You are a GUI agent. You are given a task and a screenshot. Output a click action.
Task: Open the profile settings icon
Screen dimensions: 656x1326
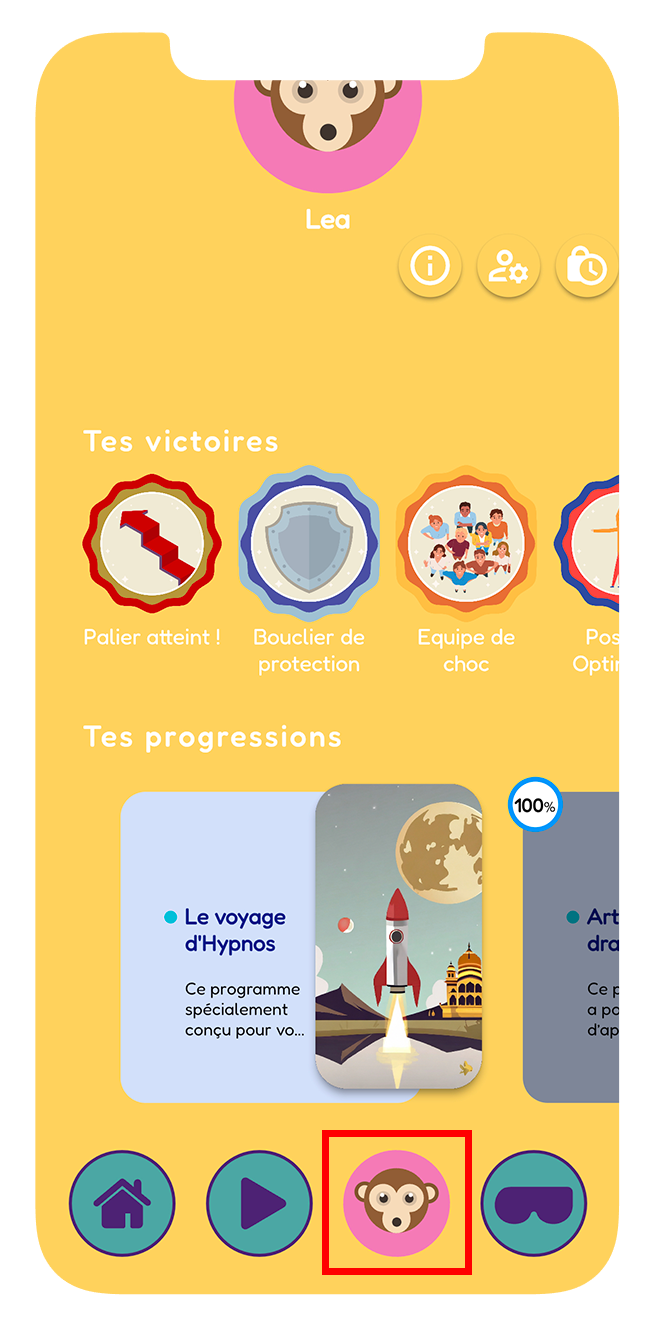508,266
